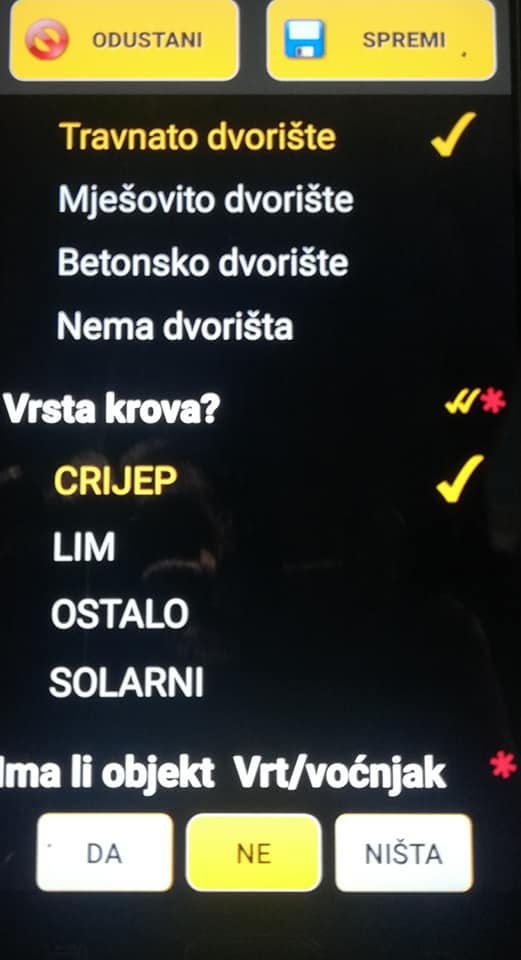521x960 pixels.
Task: Select Travnato dvorište option
Action: tap(267, 136)
